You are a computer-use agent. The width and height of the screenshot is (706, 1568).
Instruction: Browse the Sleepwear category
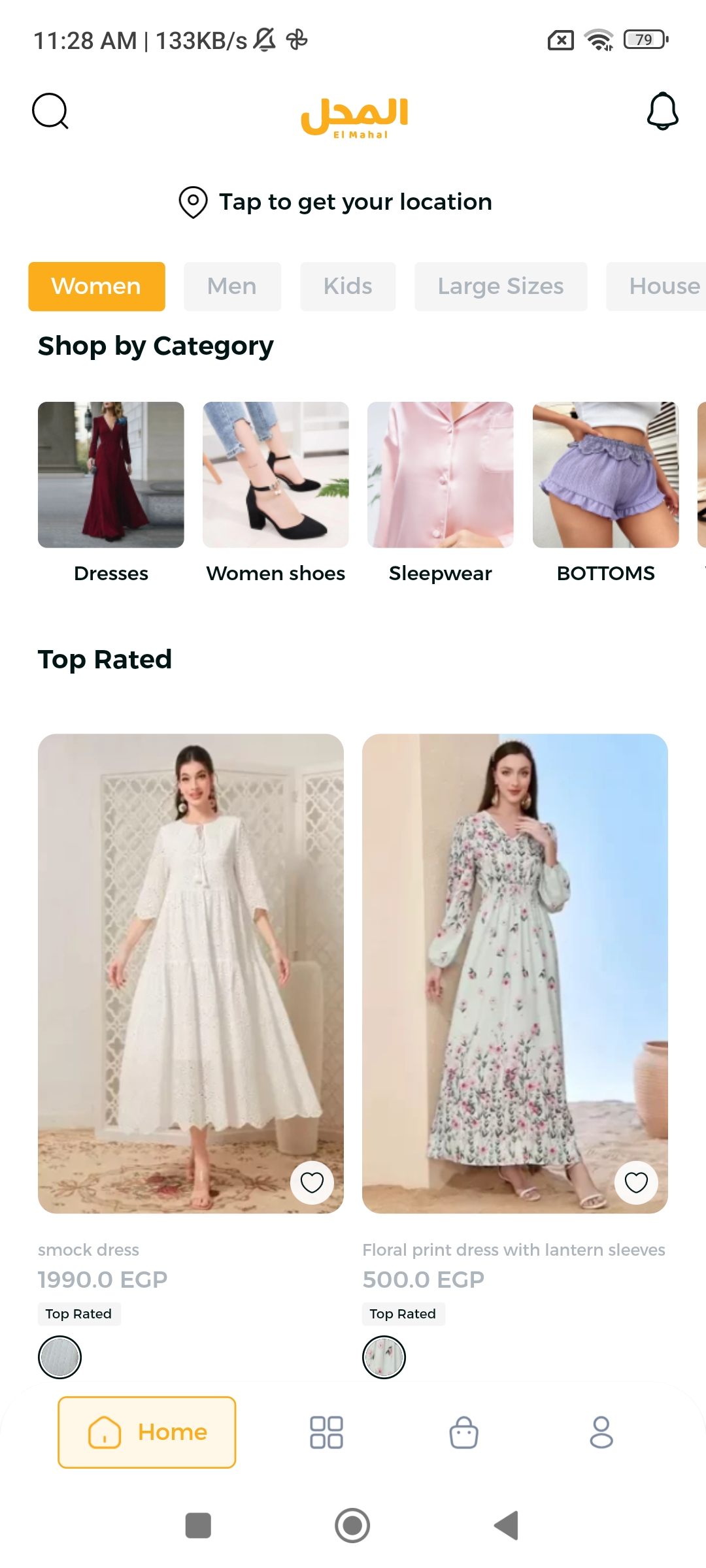[441, 475]
